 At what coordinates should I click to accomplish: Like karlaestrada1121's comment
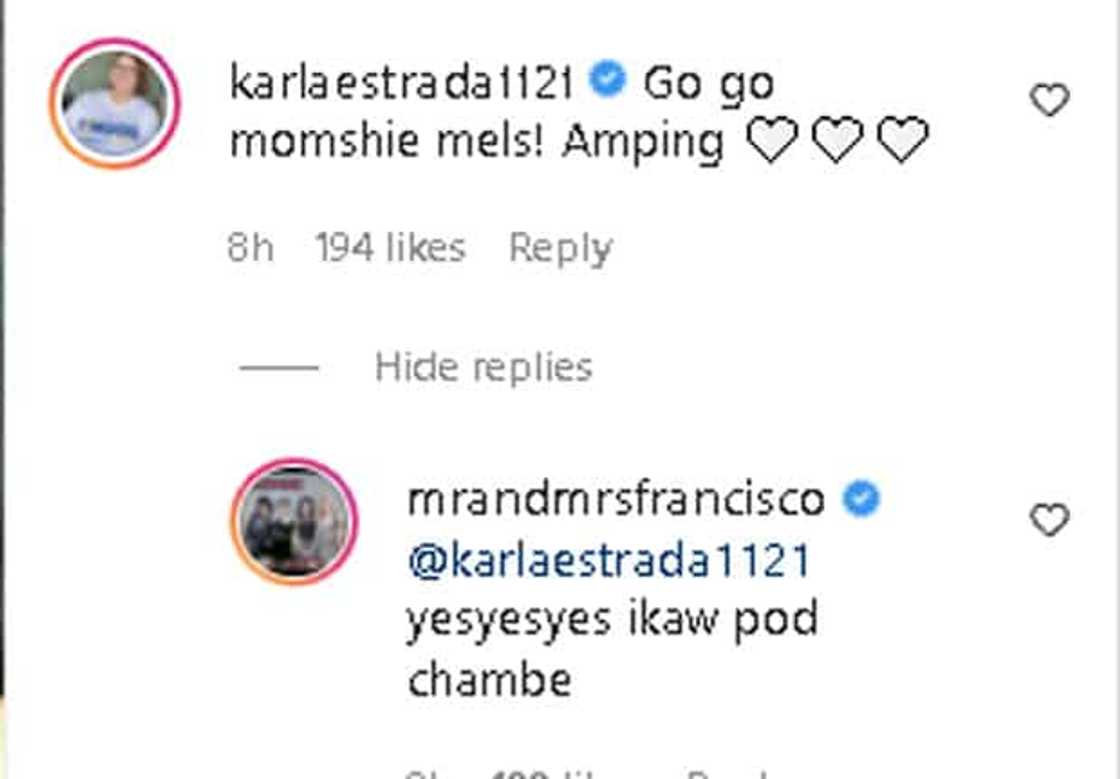[1049, 100]
